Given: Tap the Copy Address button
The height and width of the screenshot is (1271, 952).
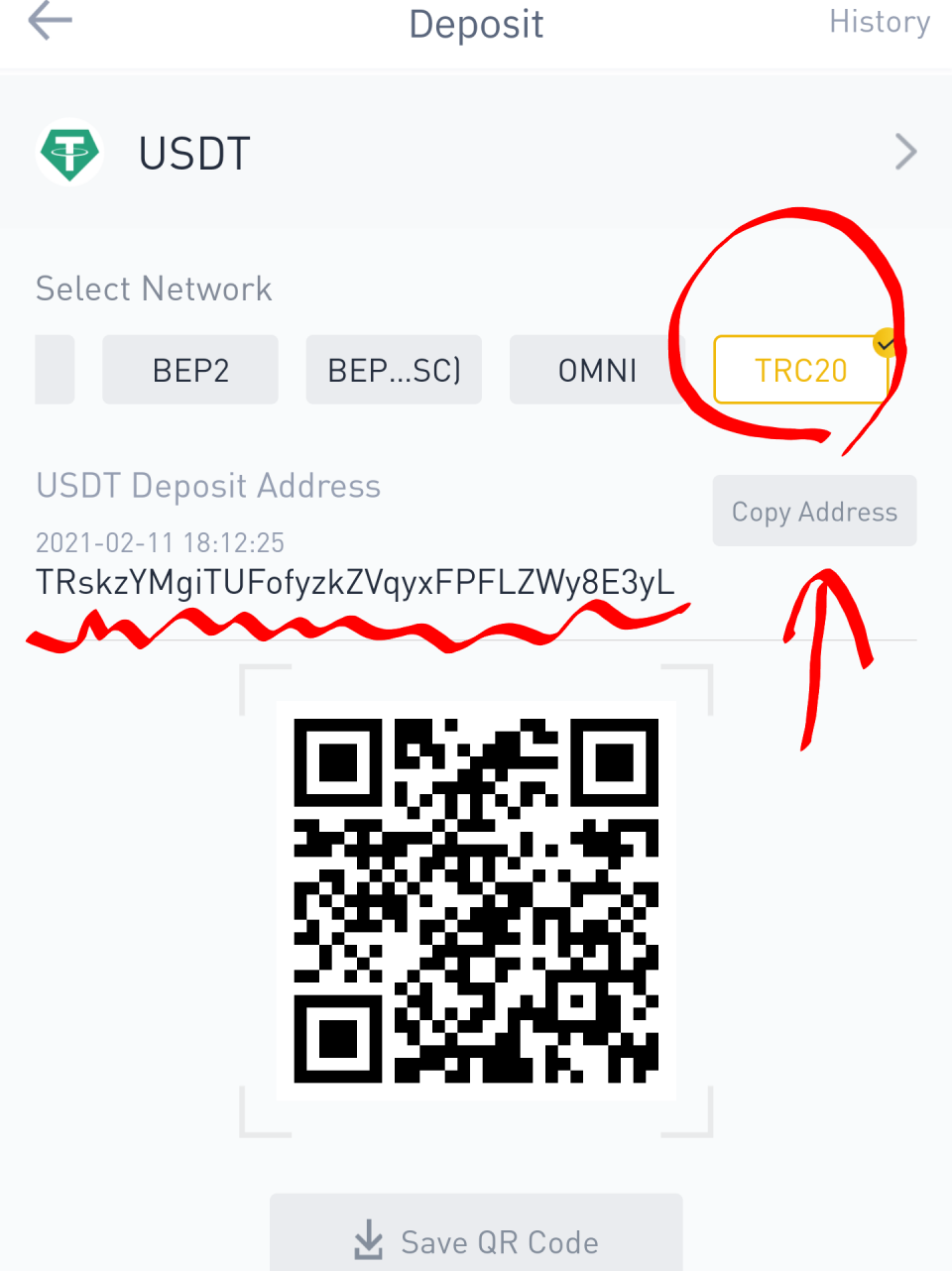Looking at the screenshot, I should (814, 512).
